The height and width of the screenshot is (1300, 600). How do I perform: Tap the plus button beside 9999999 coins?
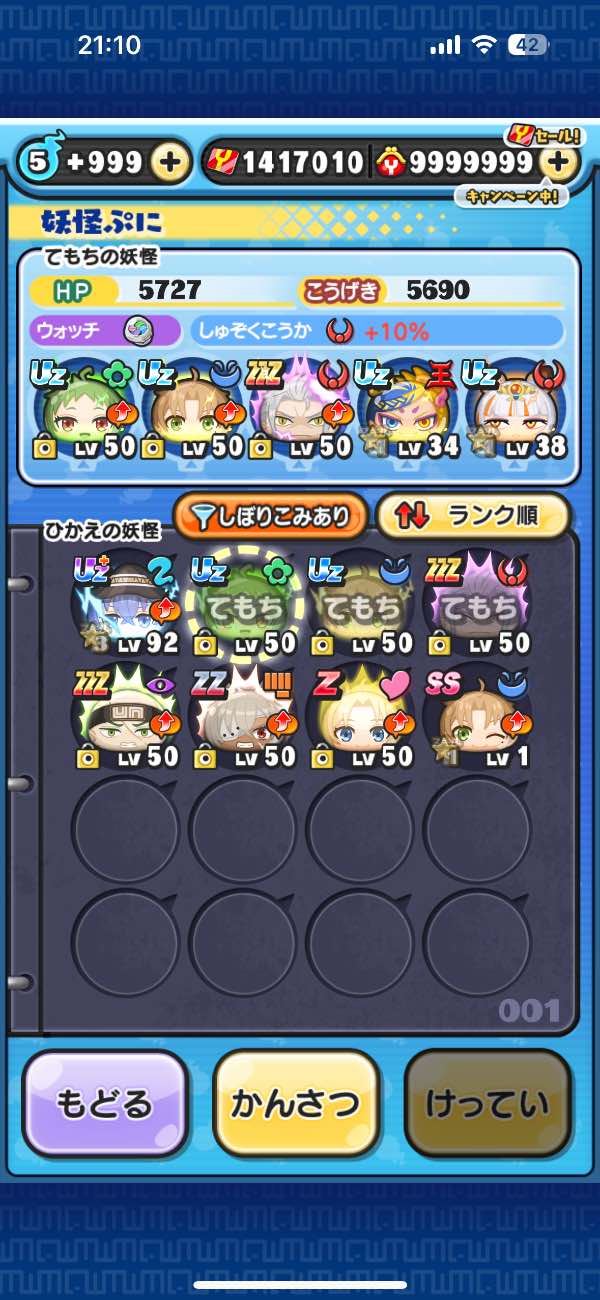[x=560, y=162]
